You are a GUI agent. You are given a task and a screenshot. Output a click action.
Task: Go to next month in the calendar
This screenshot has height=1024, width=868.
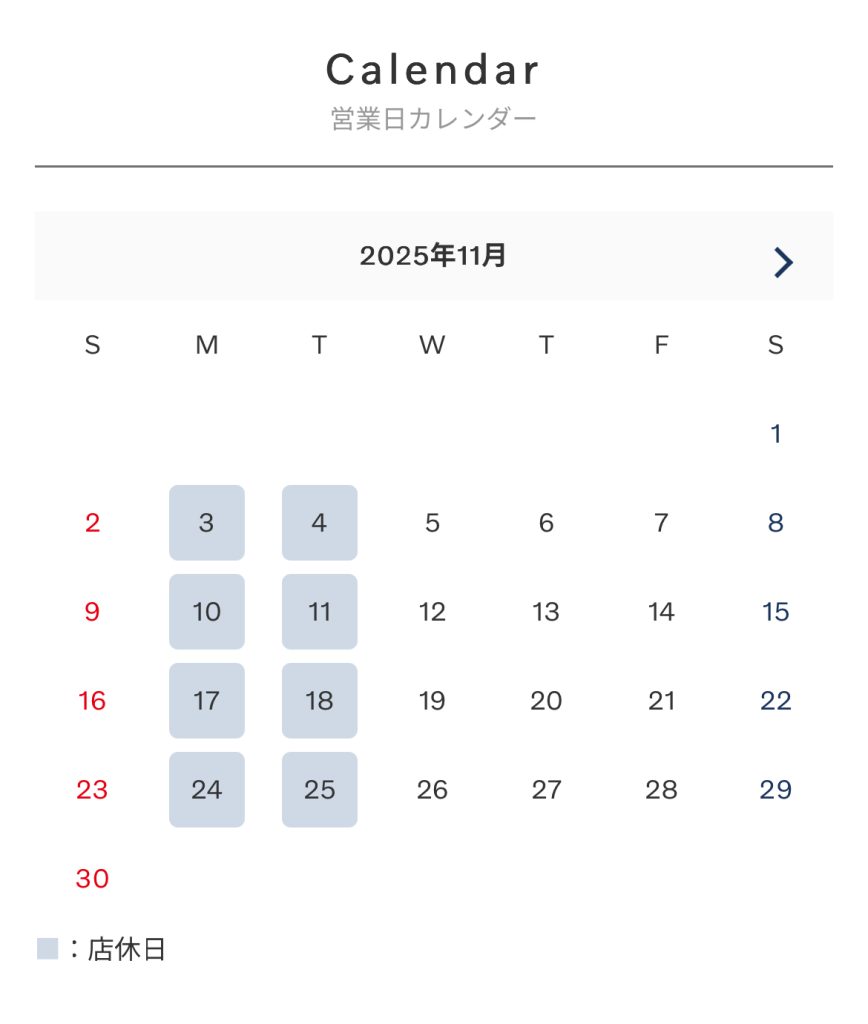point(783,262)
